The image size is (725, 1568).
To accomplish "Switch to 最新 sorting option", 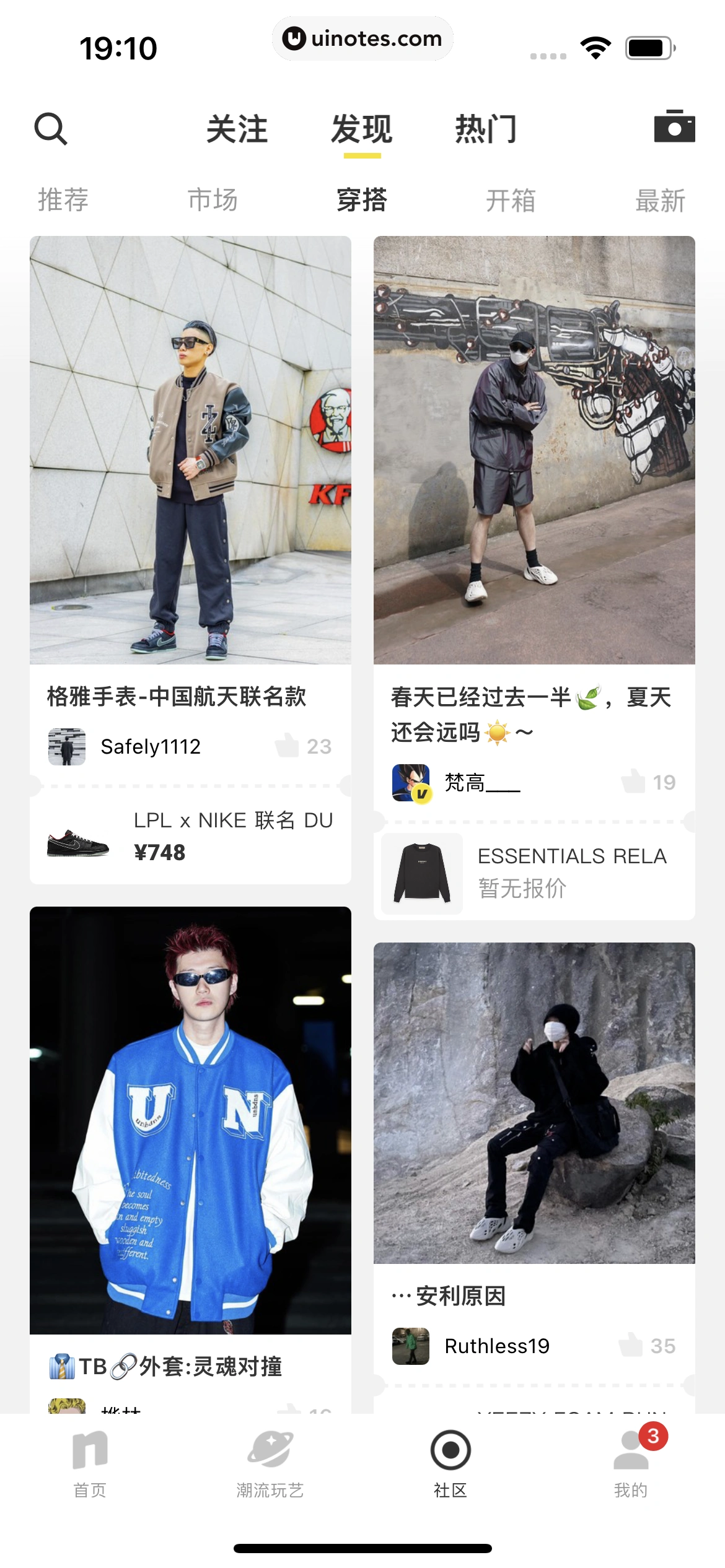I will (659, 199).
